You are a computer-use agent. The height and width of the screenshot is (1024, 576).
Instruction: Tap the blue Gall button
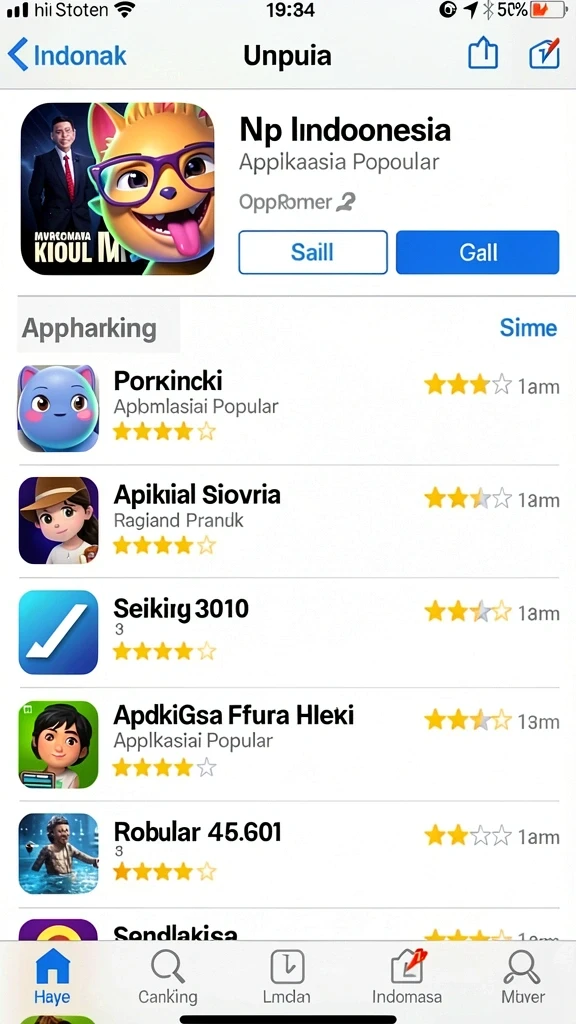click(477, 252)
